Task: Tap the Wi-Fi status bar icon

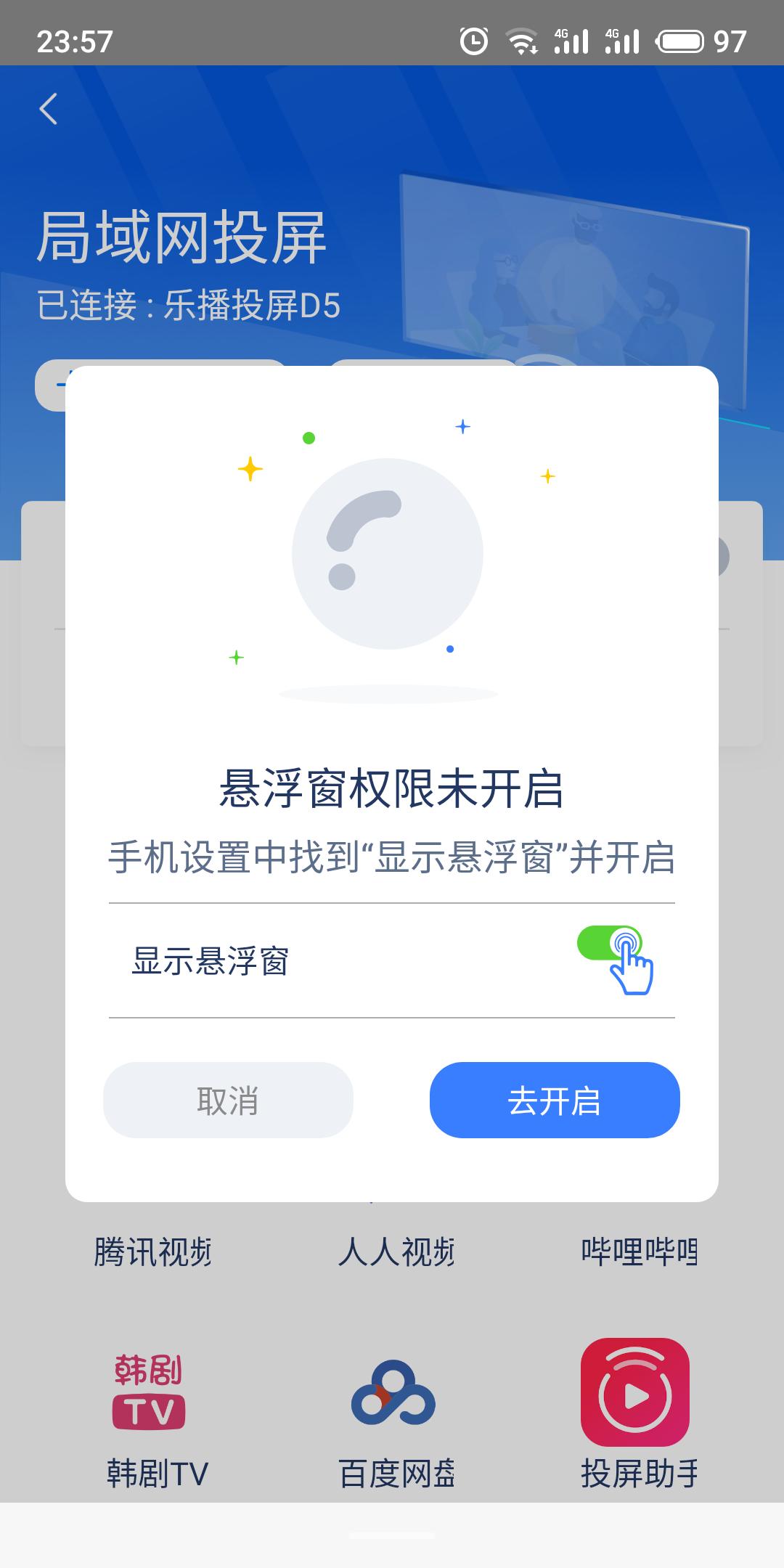Action: tap(520, 42)
